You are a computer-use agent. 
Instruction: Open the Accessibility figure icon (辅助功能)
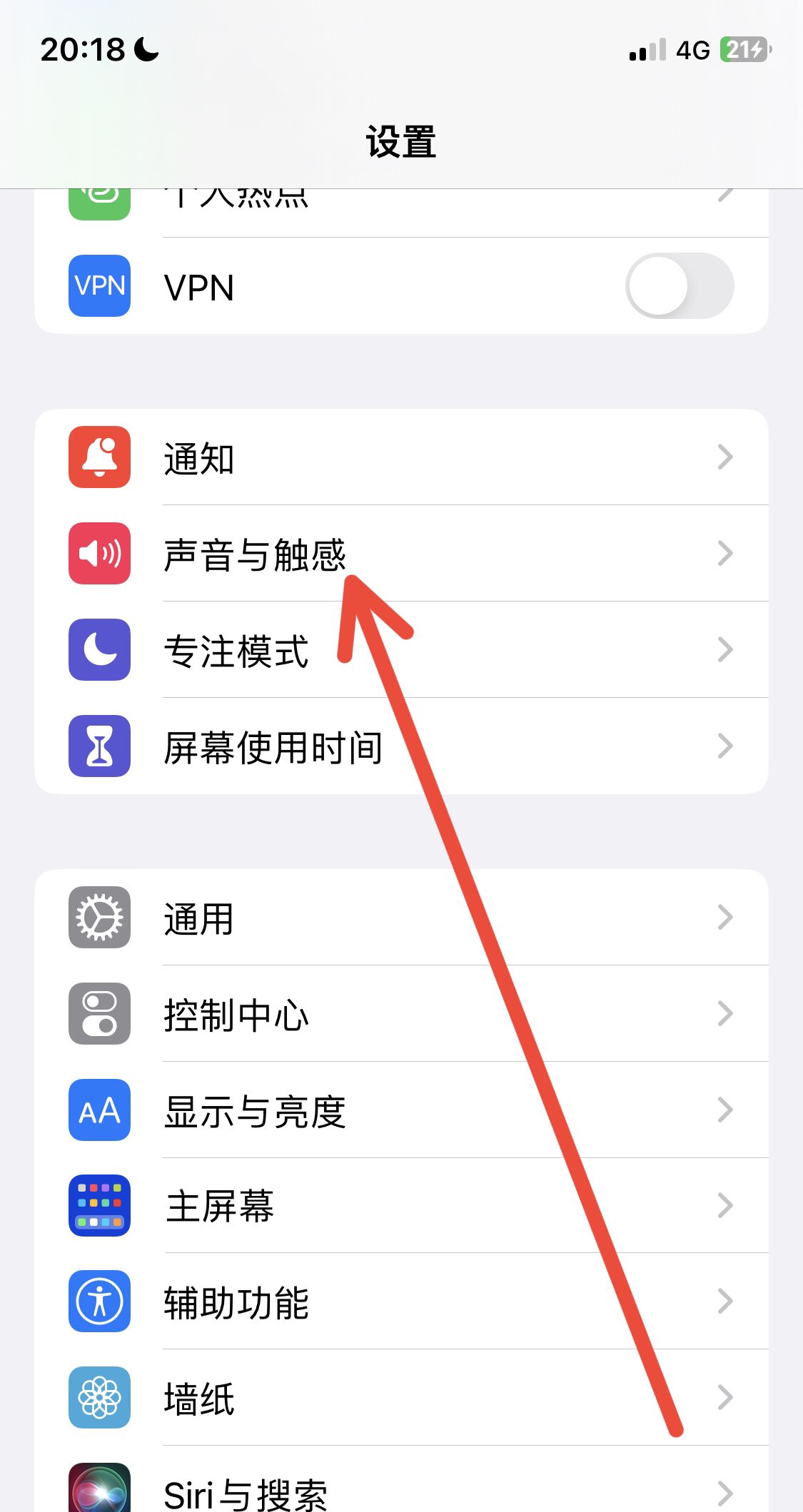pos(99,1301)
